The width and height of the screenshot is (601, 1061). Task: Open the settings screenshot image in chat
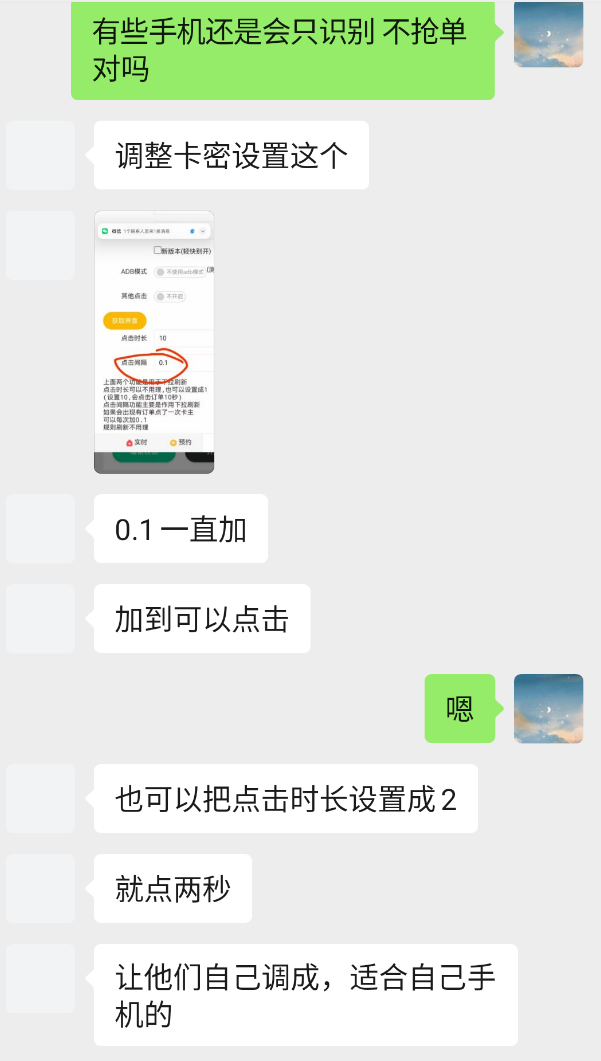[154, 342]
